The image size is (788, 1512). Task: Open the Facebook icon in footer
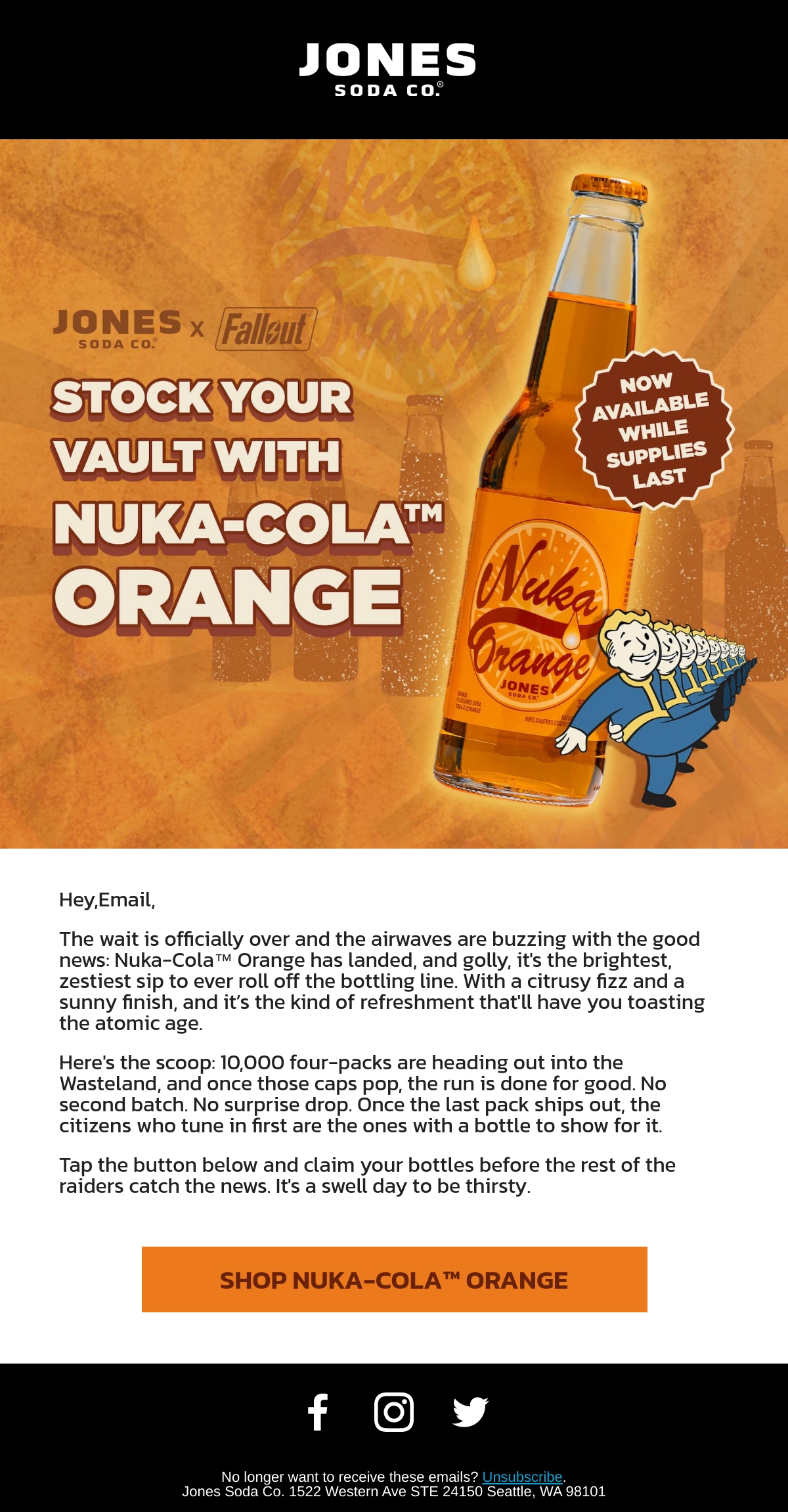pyautogui.click(x=318, y=1412)
